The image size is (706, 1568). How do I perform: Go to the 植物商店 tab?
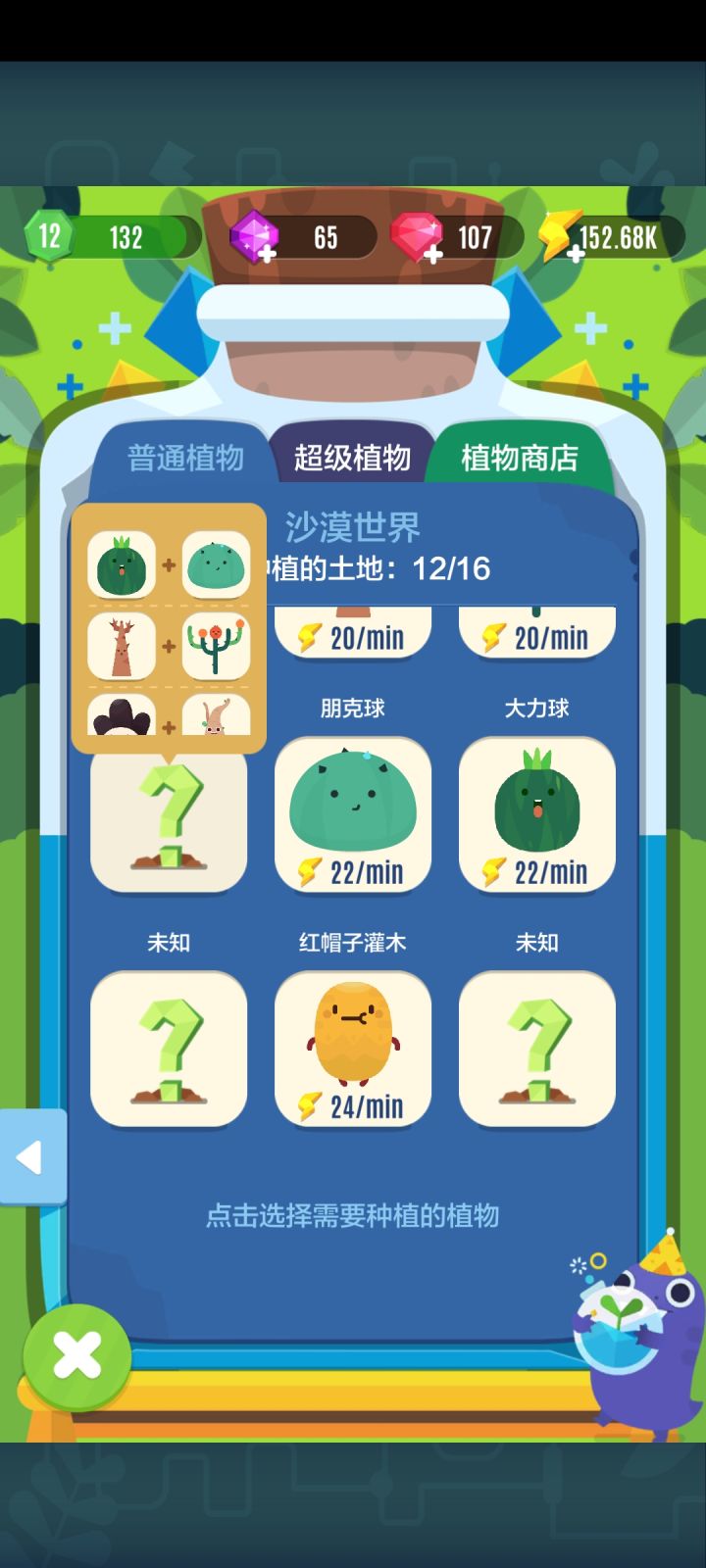519,458
